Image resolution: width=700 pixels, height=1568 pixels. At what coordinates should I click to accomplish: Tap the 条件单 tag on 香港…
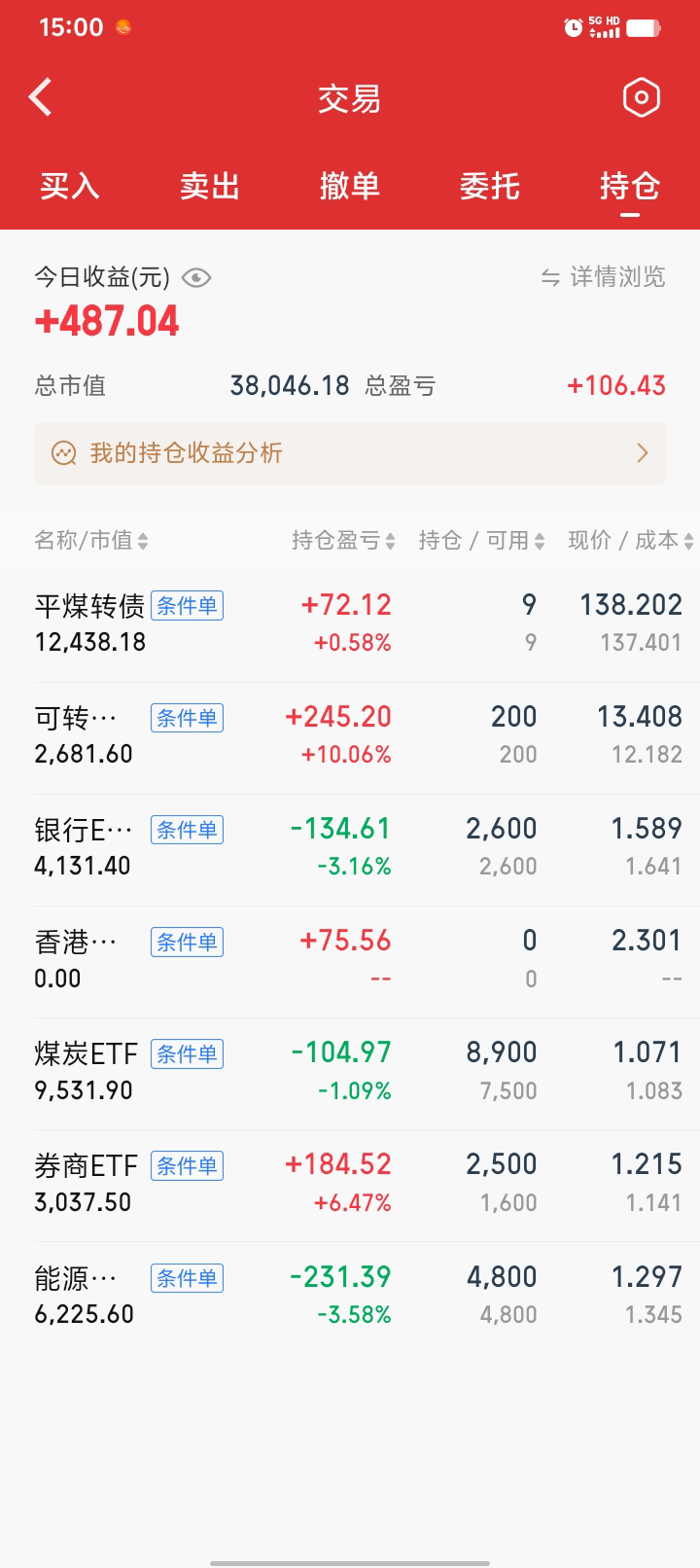pos(187,942)
